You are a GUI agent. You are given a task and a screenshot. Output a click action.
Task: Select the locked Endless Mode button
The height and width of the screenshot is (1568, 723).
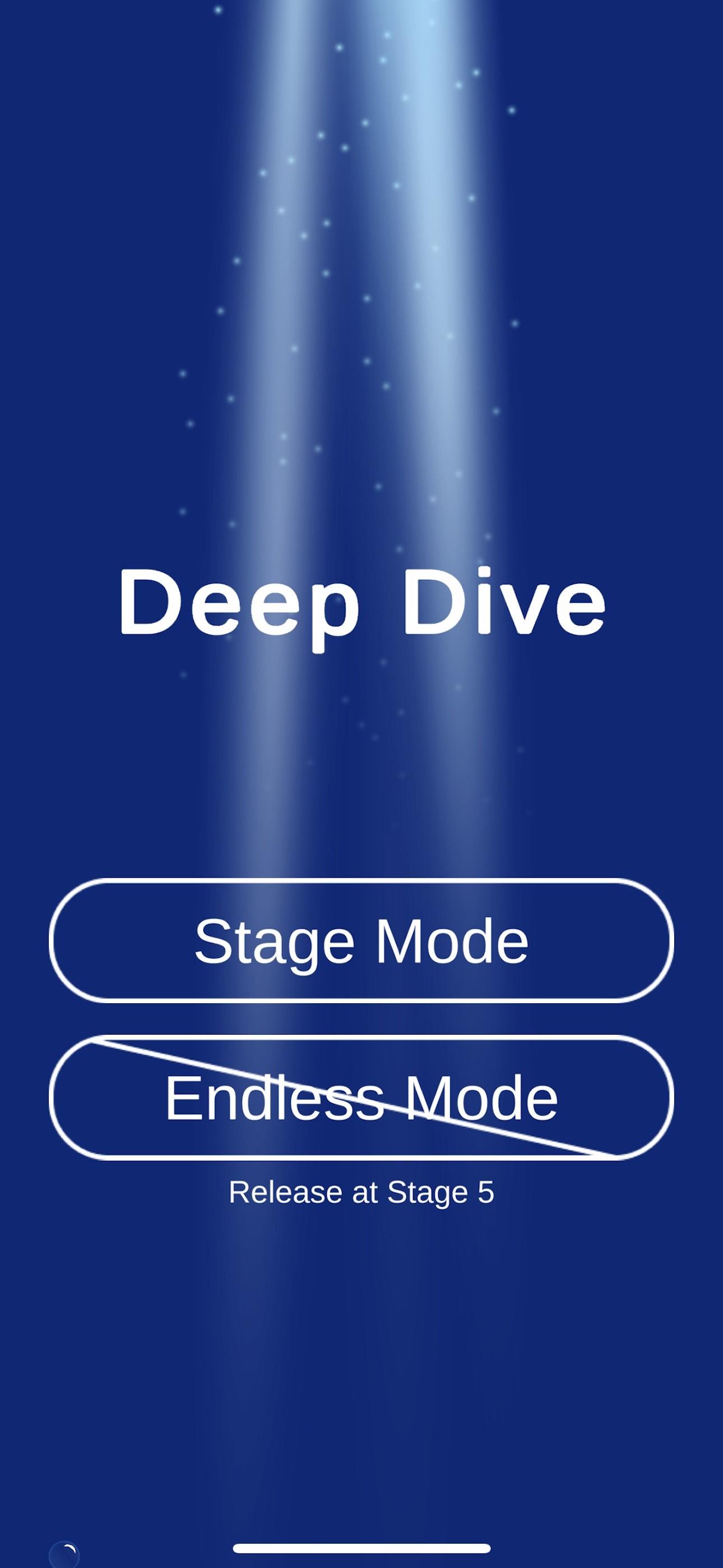[x=361, y=1098]
